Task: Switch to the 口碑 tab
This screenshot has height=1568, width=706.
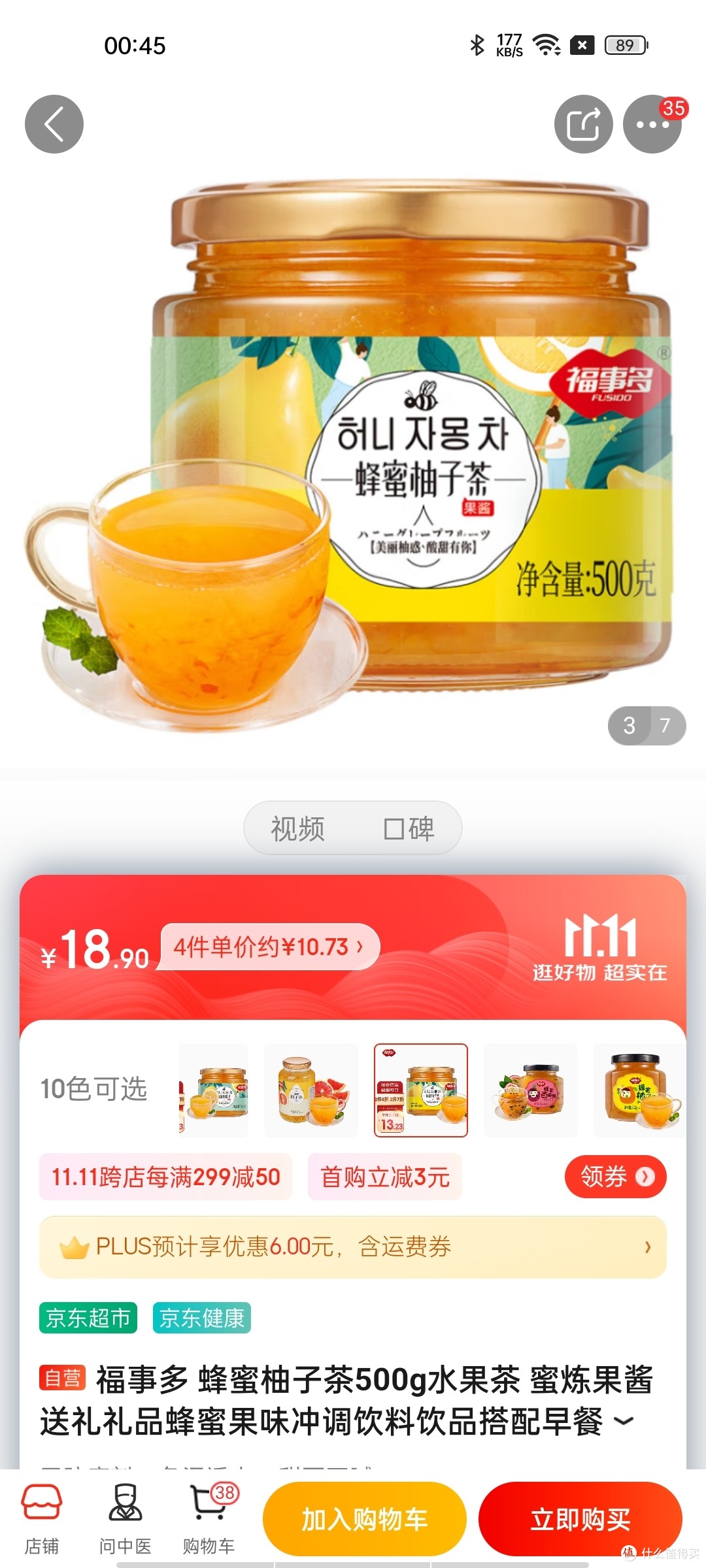Action: coord(409,828)
